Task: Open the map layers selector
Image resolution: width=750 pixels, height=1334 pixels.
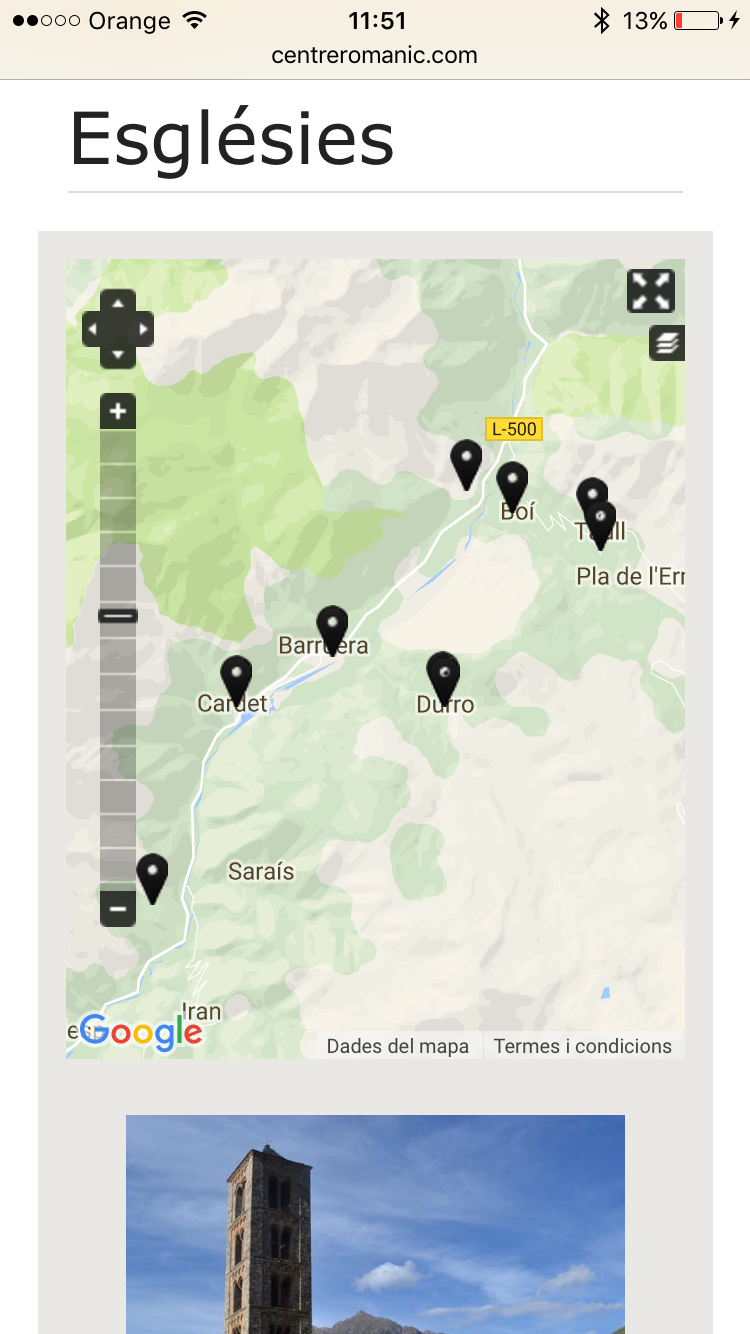Action: [x=667, y=343]
